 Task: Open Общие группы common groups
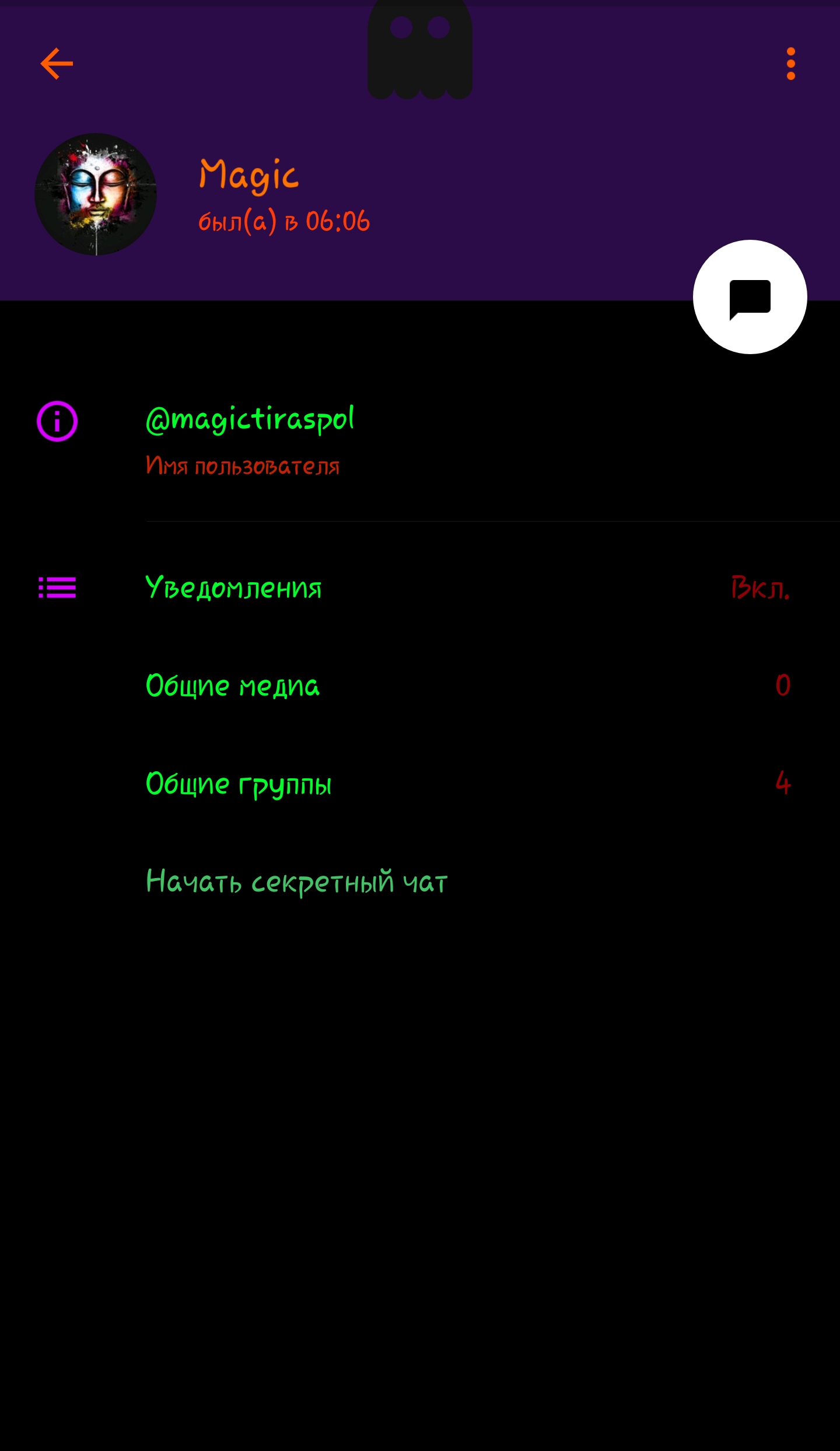pyautogui.click(x=420, y=784)
